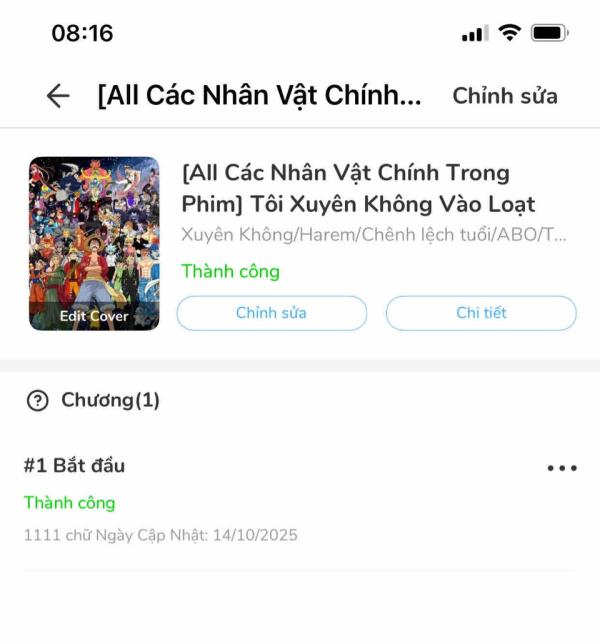Go back using the arrow icon
This screenshot has width=600, height=644.
tap(58, 96)
